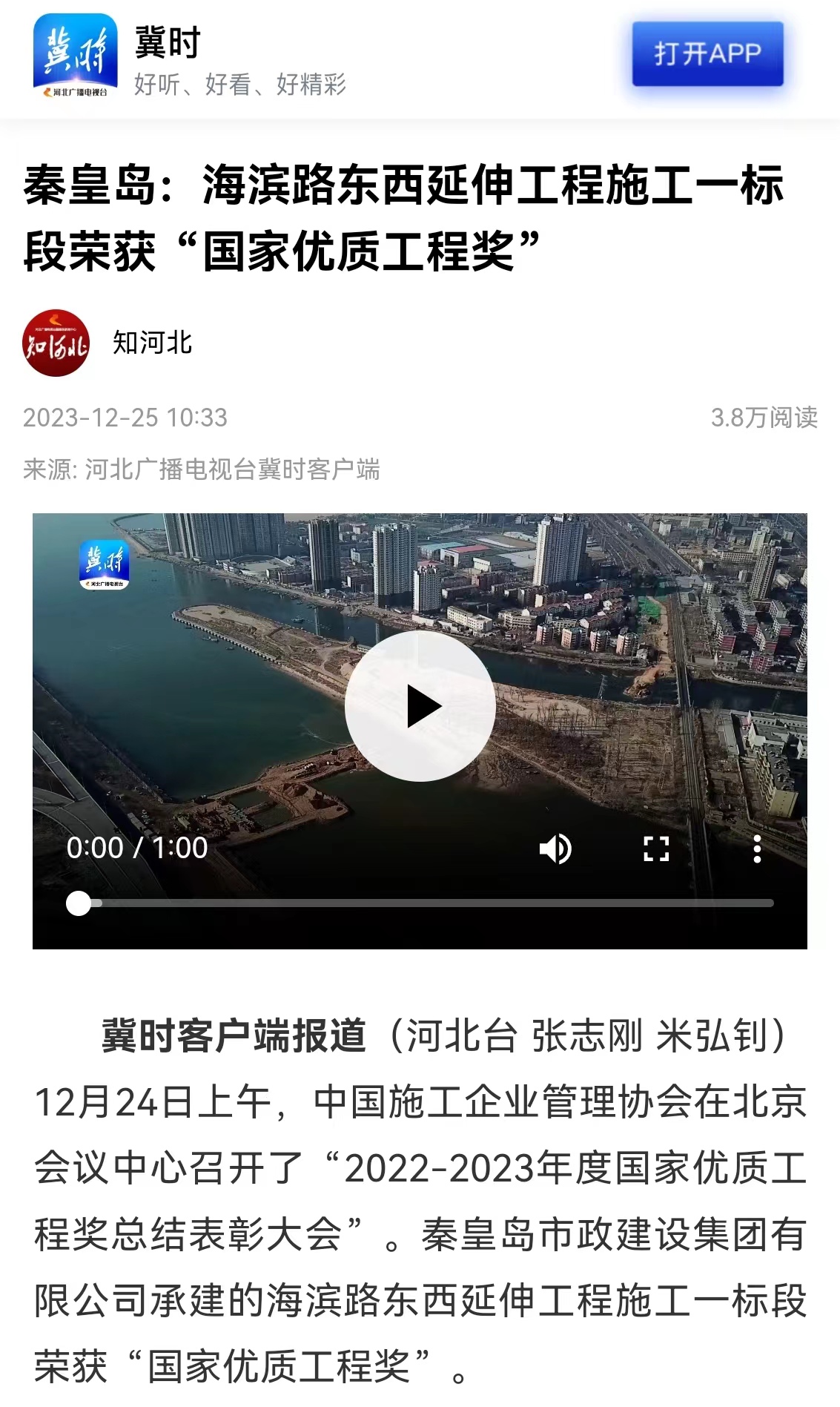Mute the video sound
This screenshot has width=840, height=1407.
[x=555, y=849]
